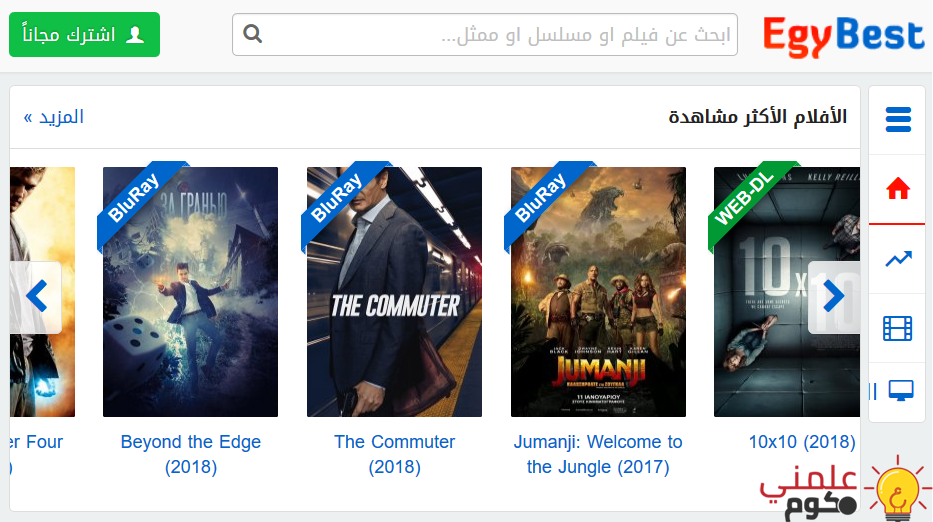Open the hamburger menu in sidebar

(898, 120)
